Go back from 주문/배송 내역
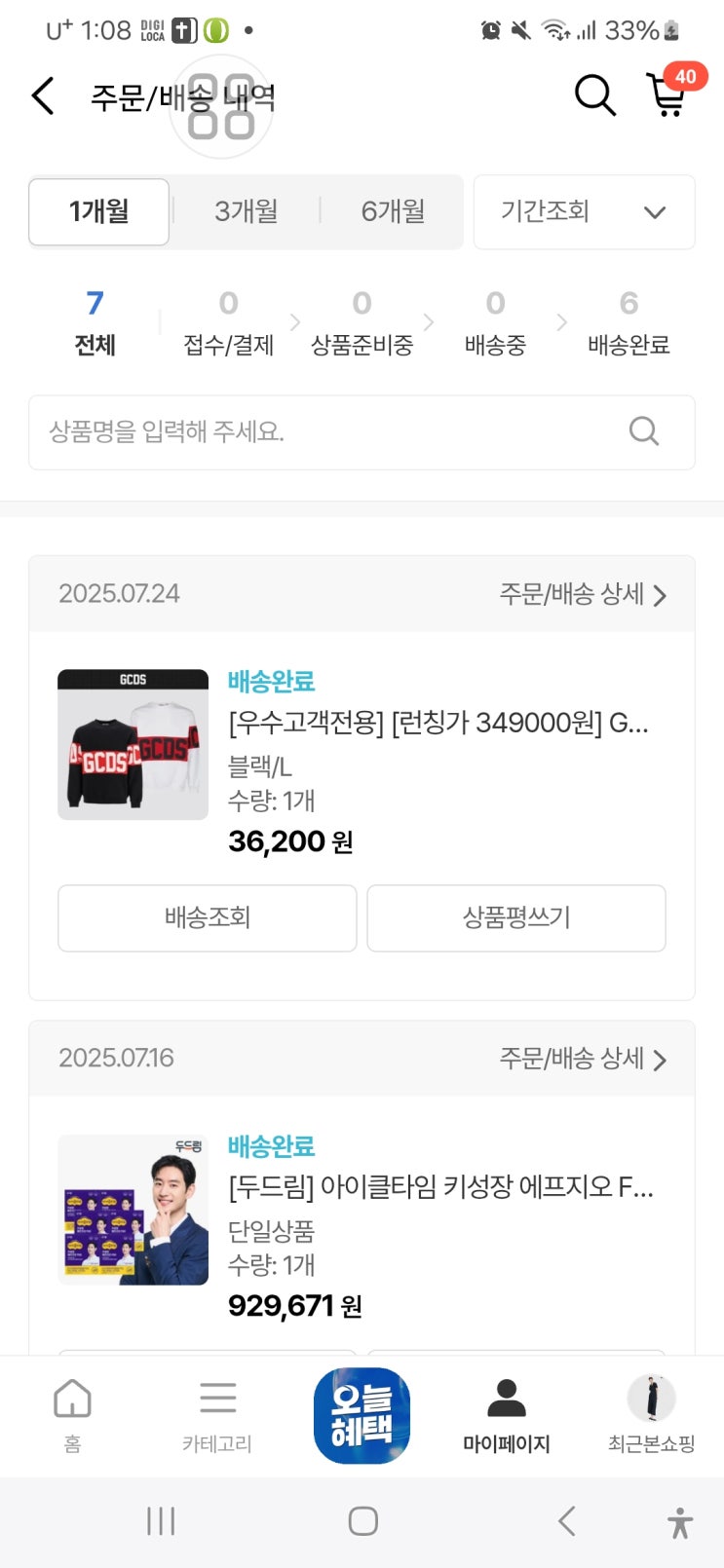 [x=43, y=96]
